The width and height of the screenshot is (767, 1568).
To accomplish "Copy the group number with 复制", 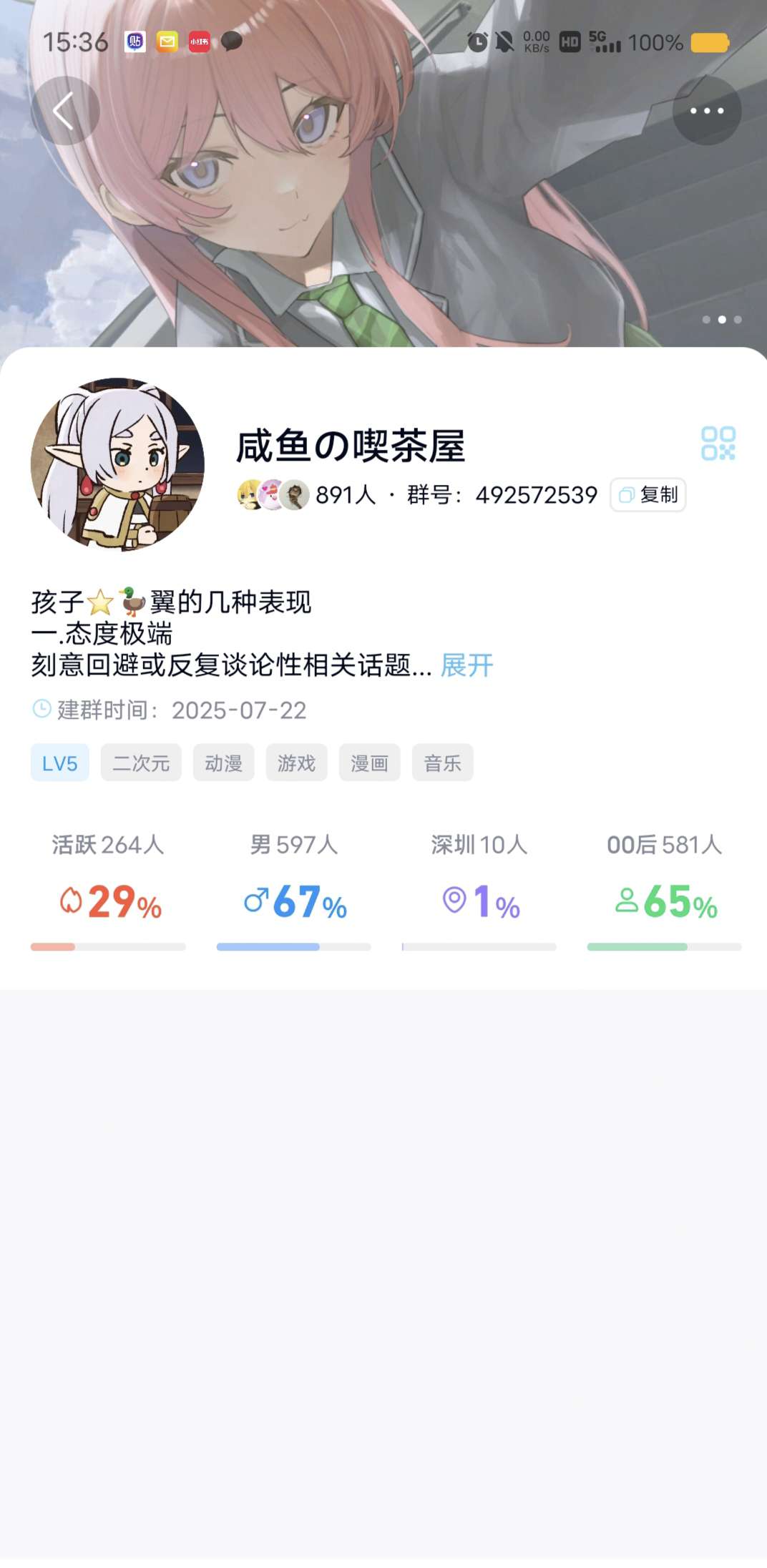I will pos(648,495).
